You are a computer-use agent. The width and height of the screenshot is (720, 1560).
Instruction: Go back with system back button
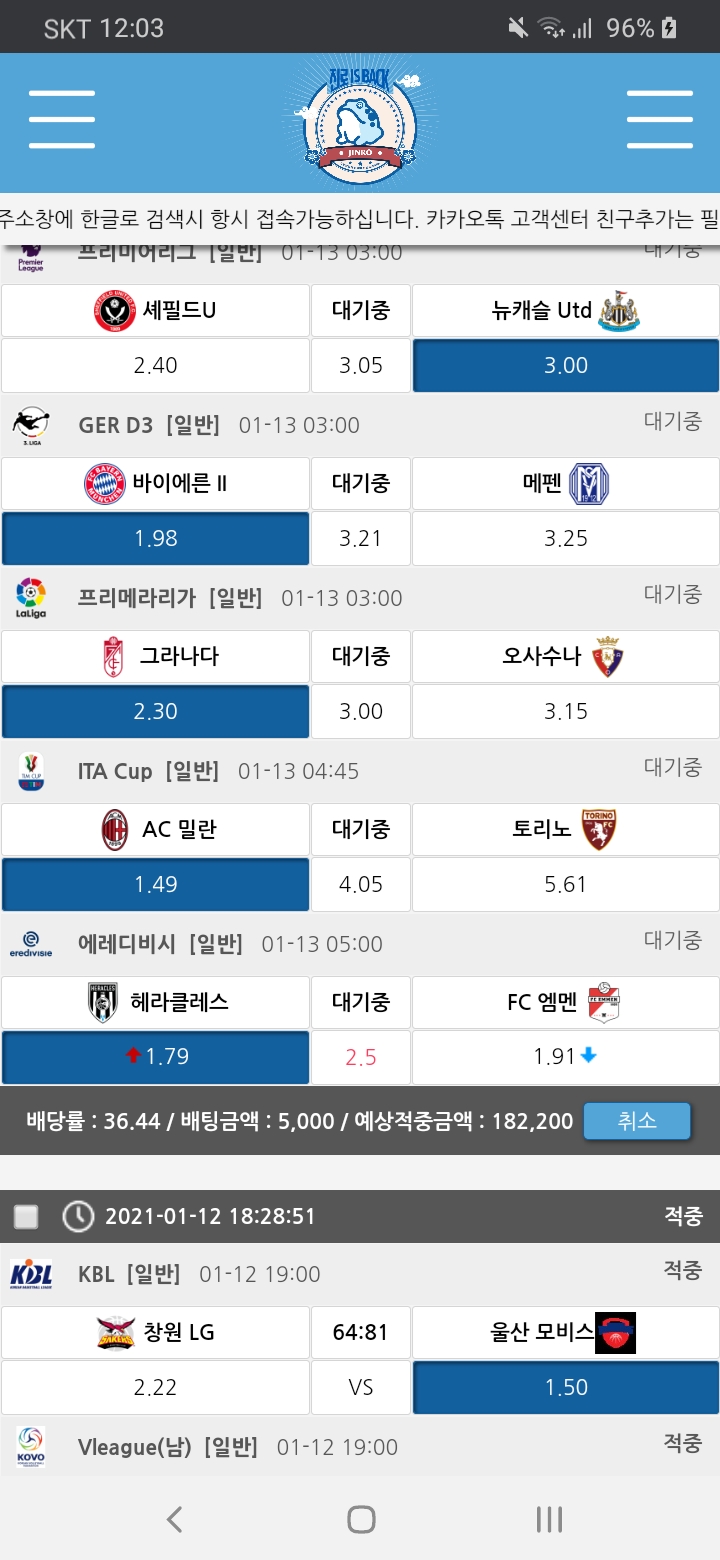174,1520
